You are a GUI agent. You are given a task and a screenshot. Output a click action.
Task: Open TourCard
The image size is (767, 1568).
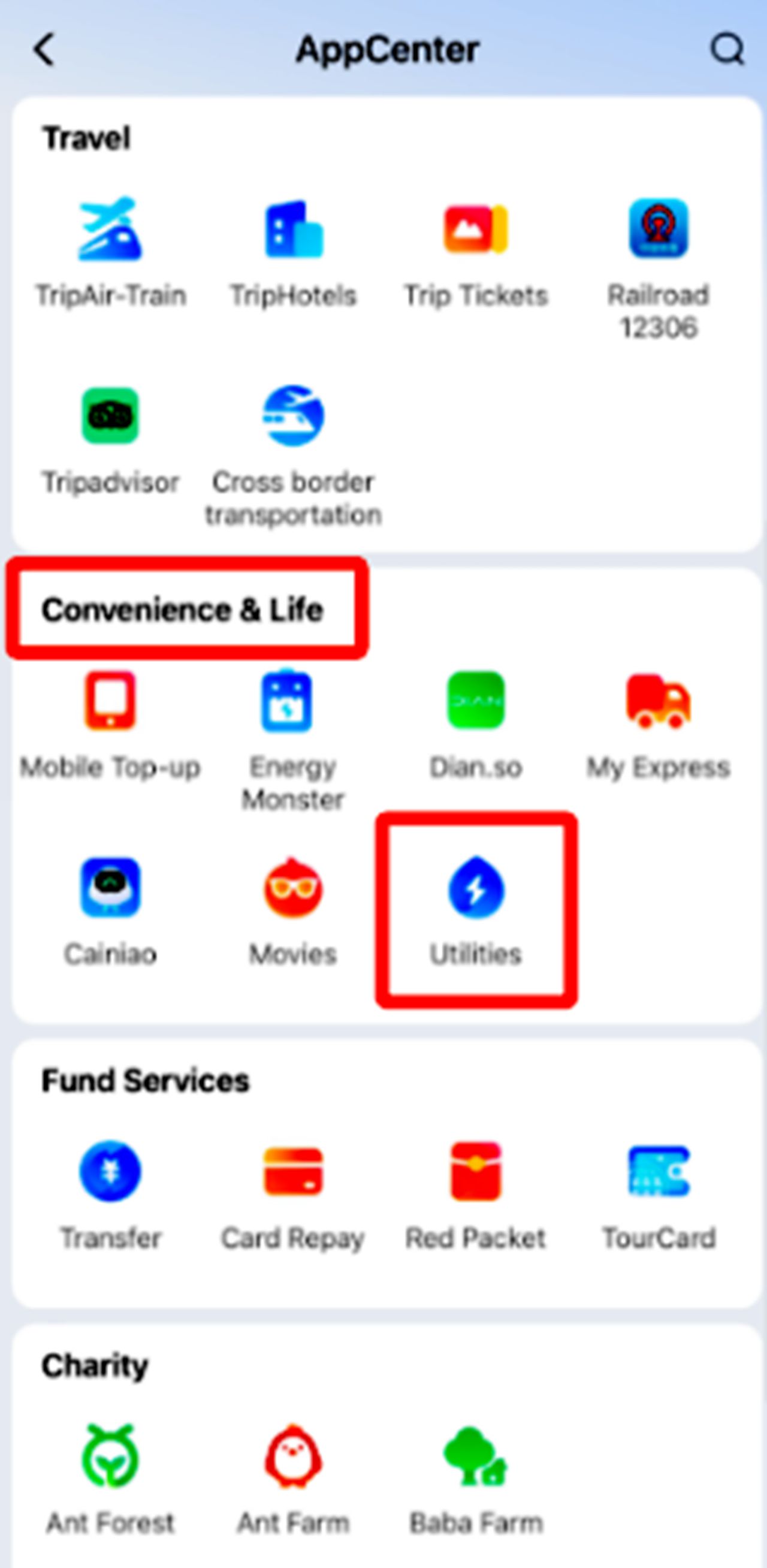pyautogui.click(x=658, y=1171)
